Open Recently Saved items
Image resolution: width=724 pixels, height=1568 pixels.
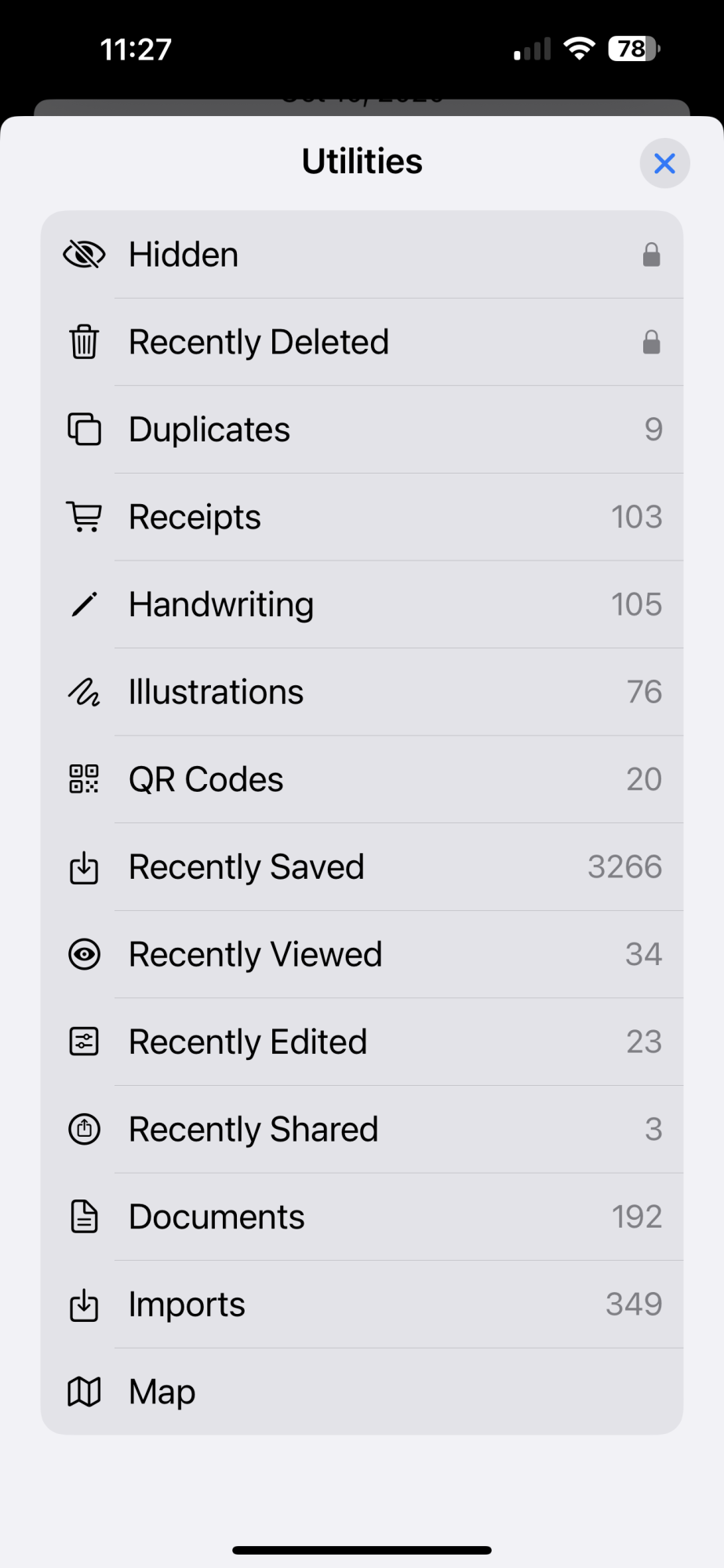[x=361, y=867]
